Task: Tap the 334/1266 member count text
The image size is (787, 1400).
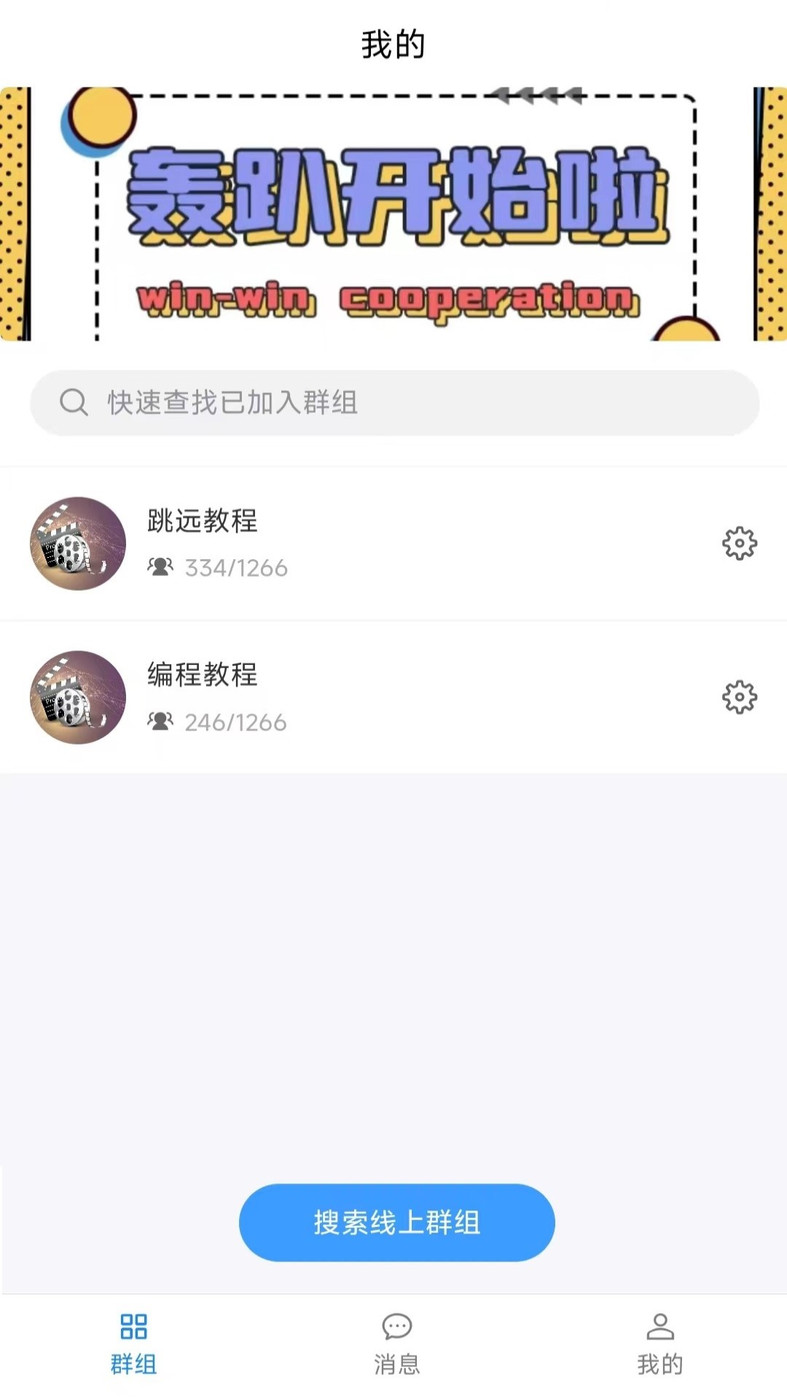Action: tap(235, 568)
